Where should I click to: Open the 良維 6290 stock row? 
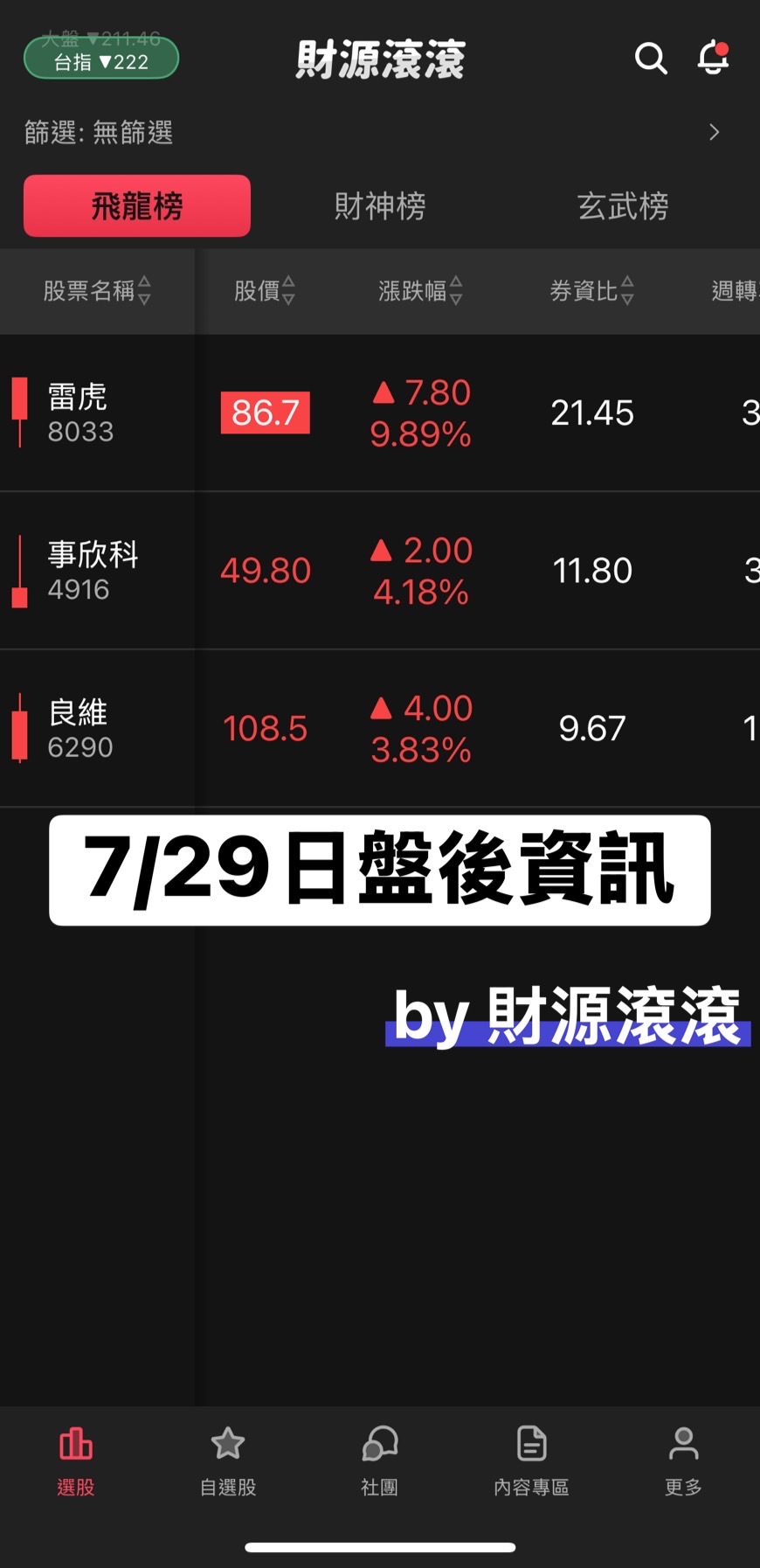pos(380,728)
